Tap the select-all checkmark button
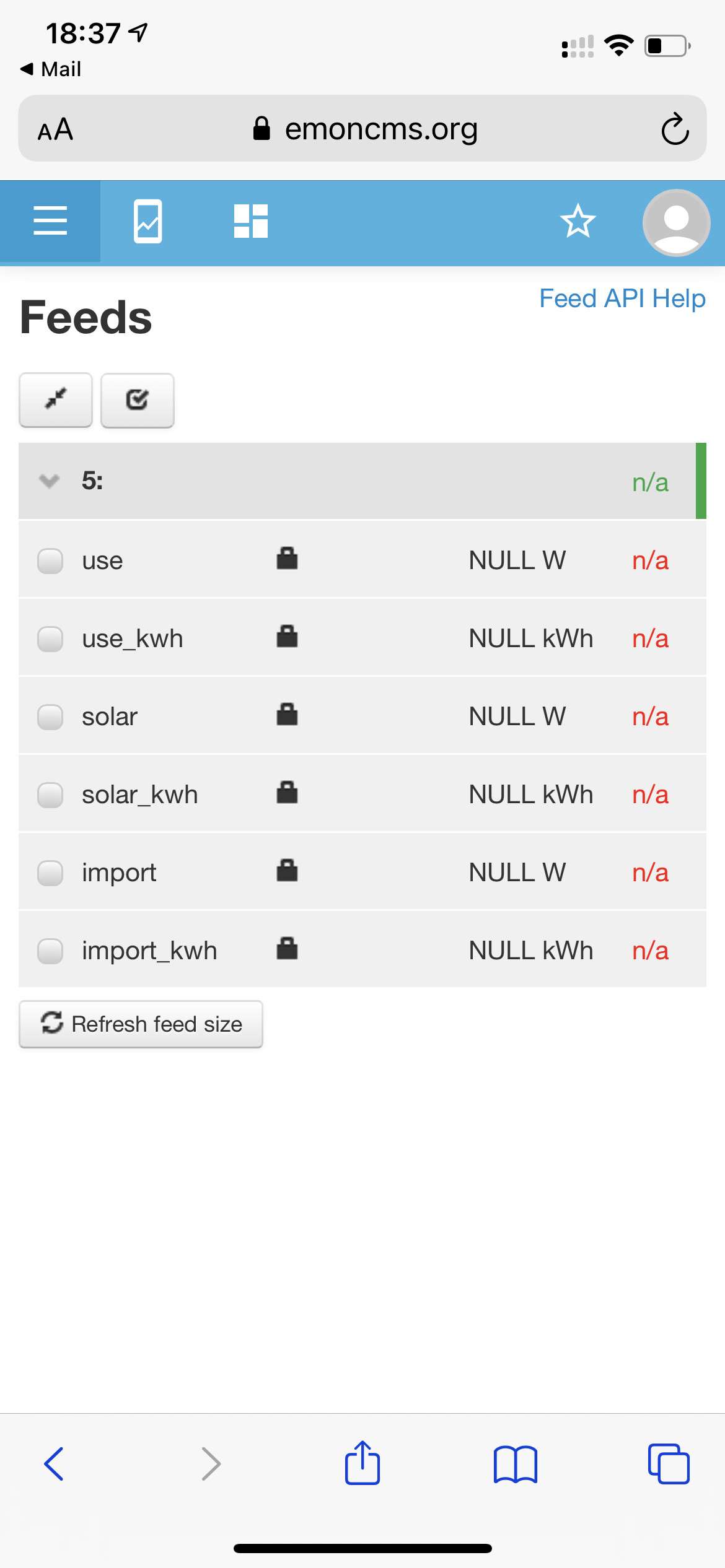The height and width of the screenshot is (1568, 725). tap(137, 400)
